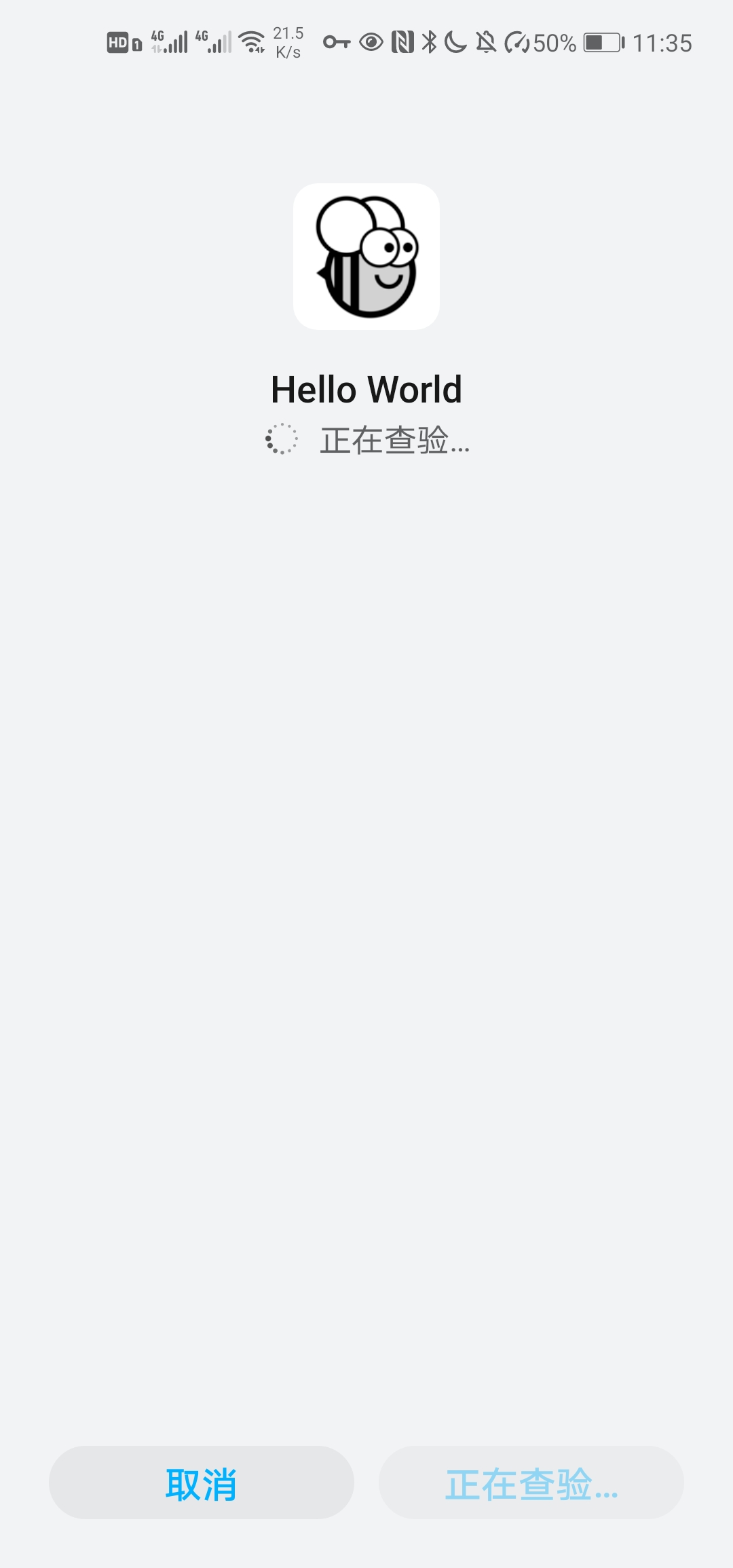Toggle the do-not-disturb moon icon
Screen dimensions: 733x1568
pyautogui.click(x=457, y=42)
